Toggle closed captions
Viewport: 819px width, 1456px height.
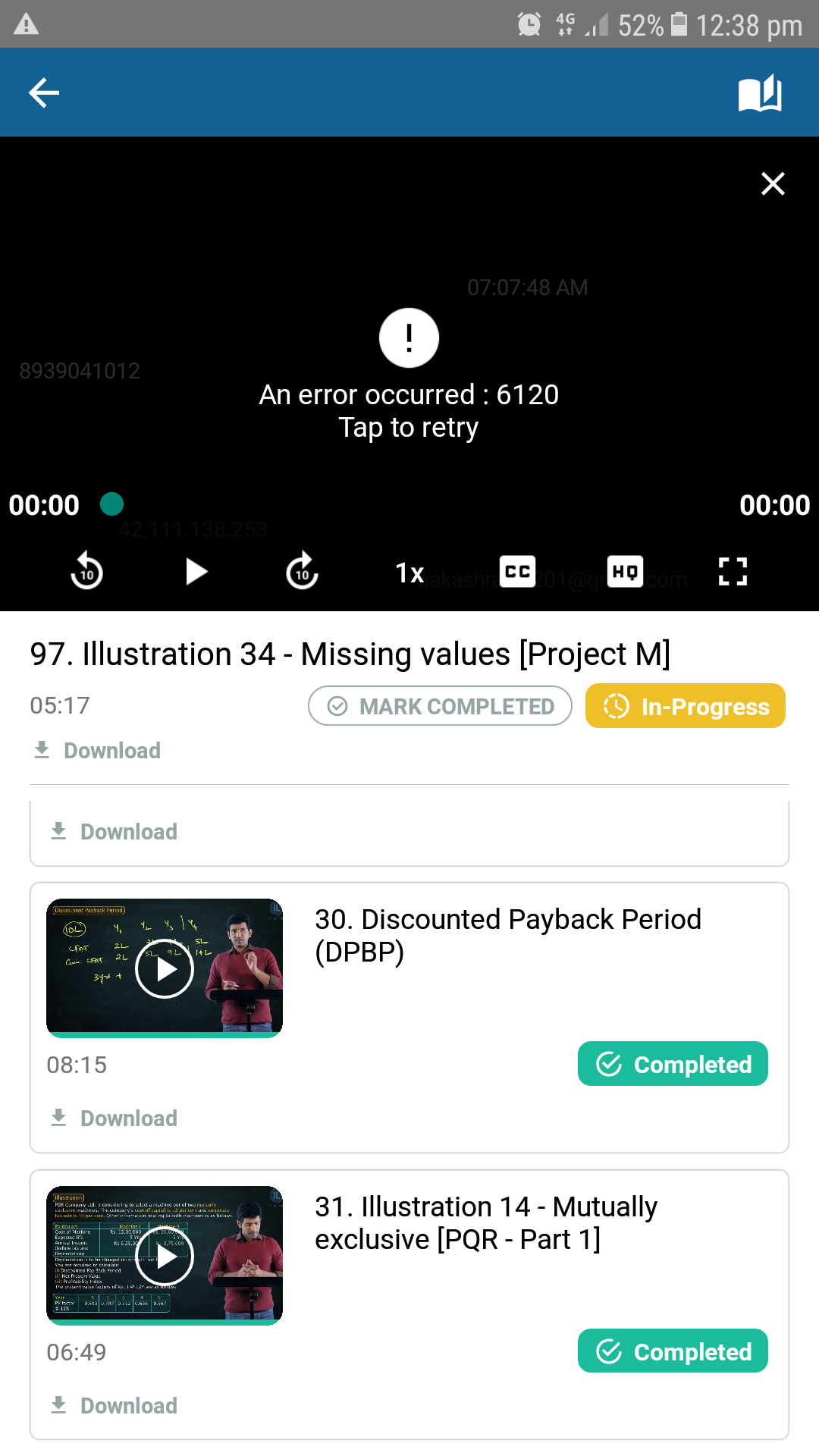tap(517, 572)
